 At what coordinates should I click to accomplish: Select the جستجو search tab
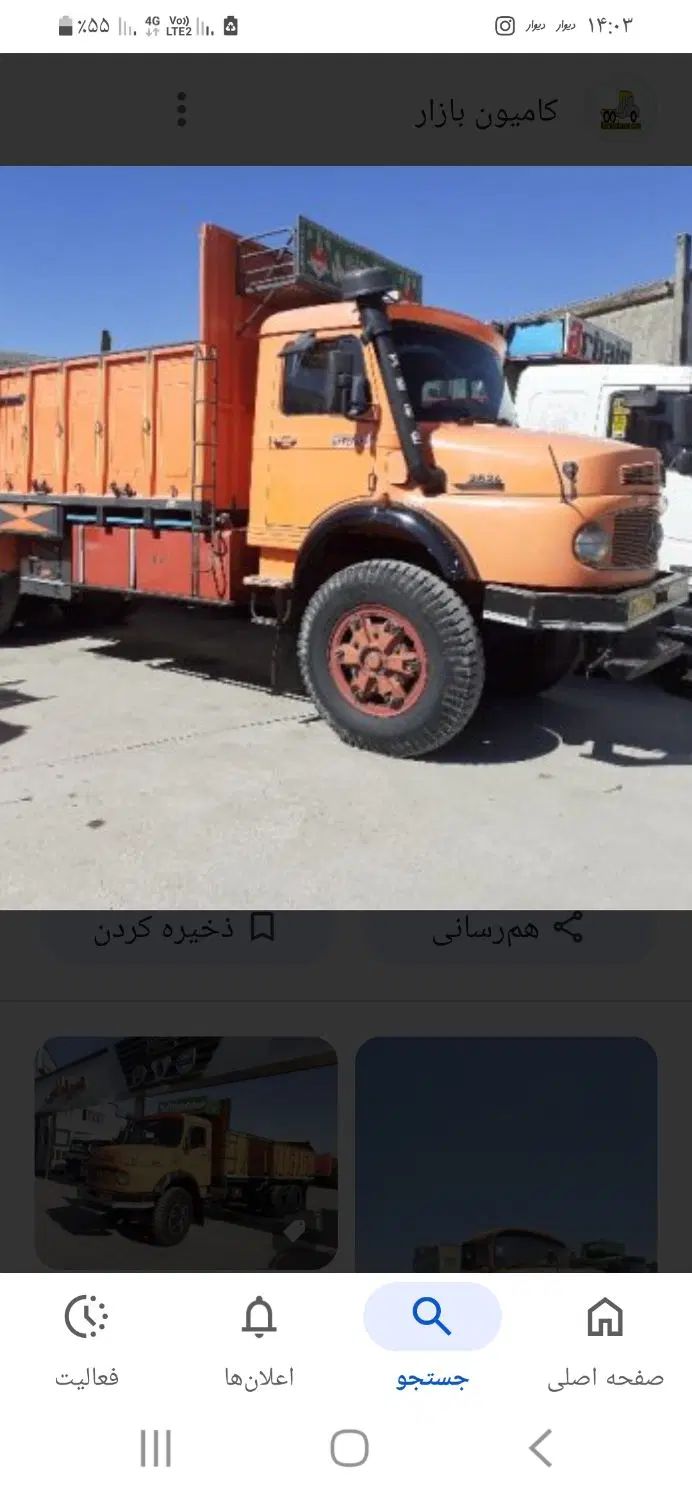pos(432,1338)
